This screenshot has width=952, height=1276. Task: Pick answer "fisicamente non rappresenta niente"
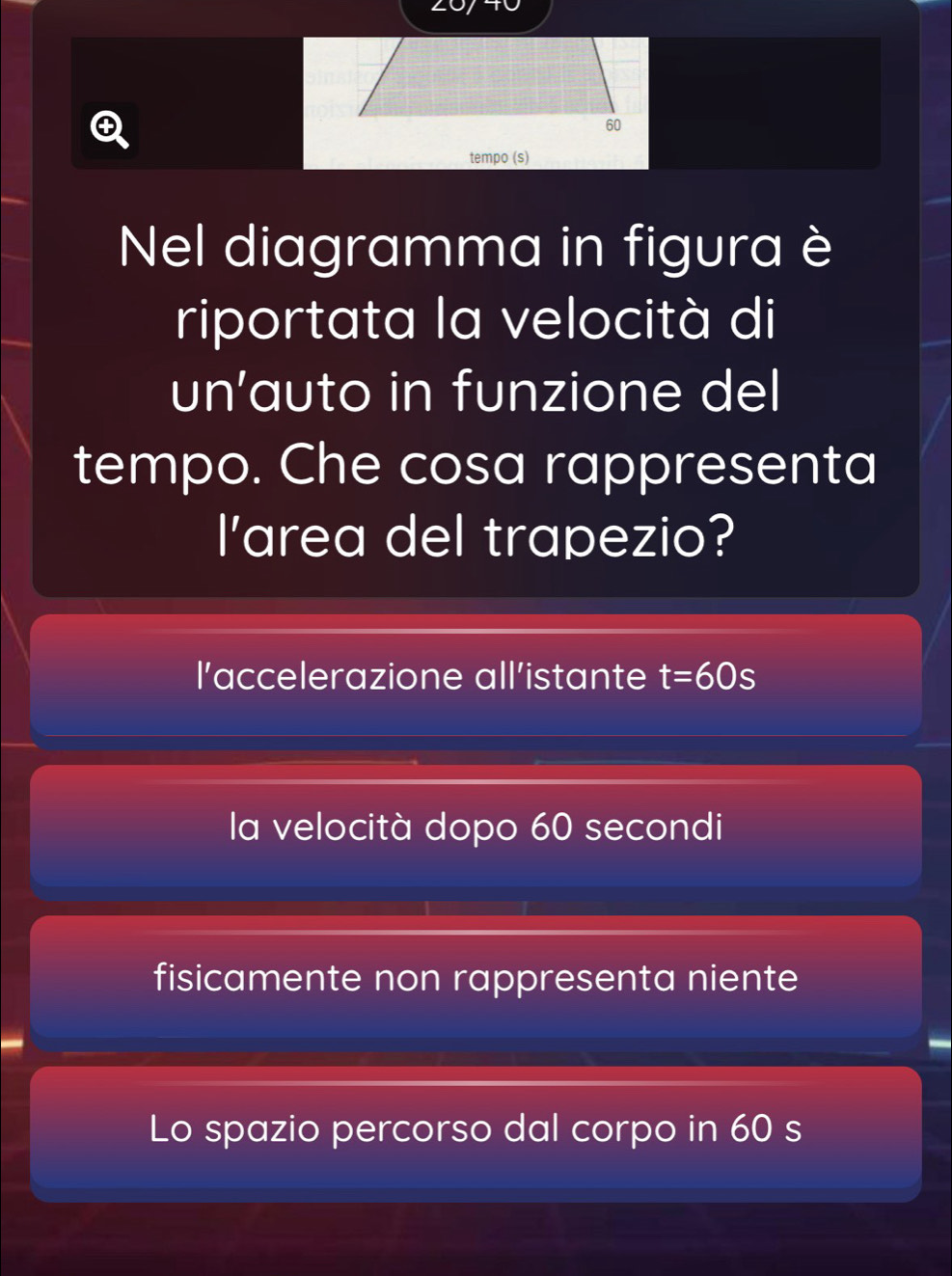[x=476, y=977]
